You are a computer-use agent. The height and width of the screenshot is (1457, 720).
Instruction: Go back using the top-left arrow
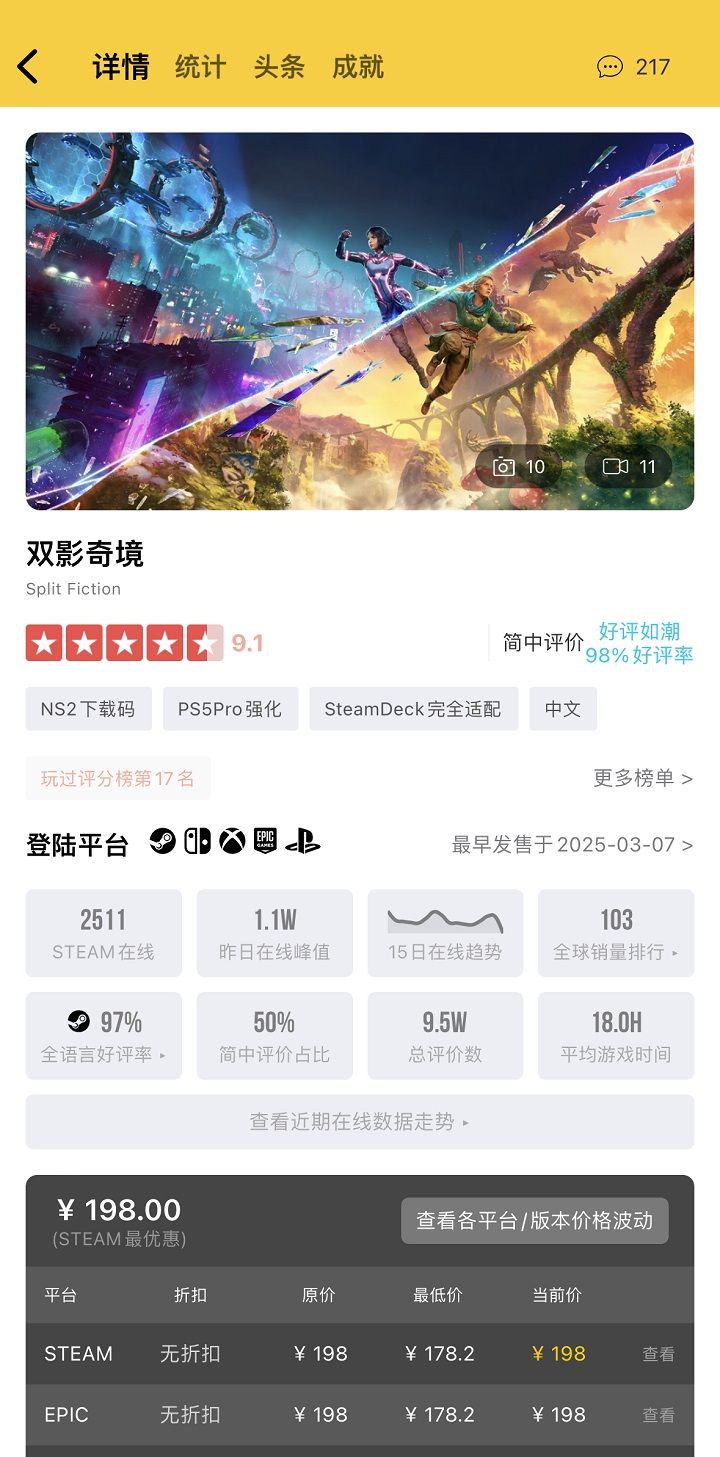pyautogui.click(x=28, y=67)
